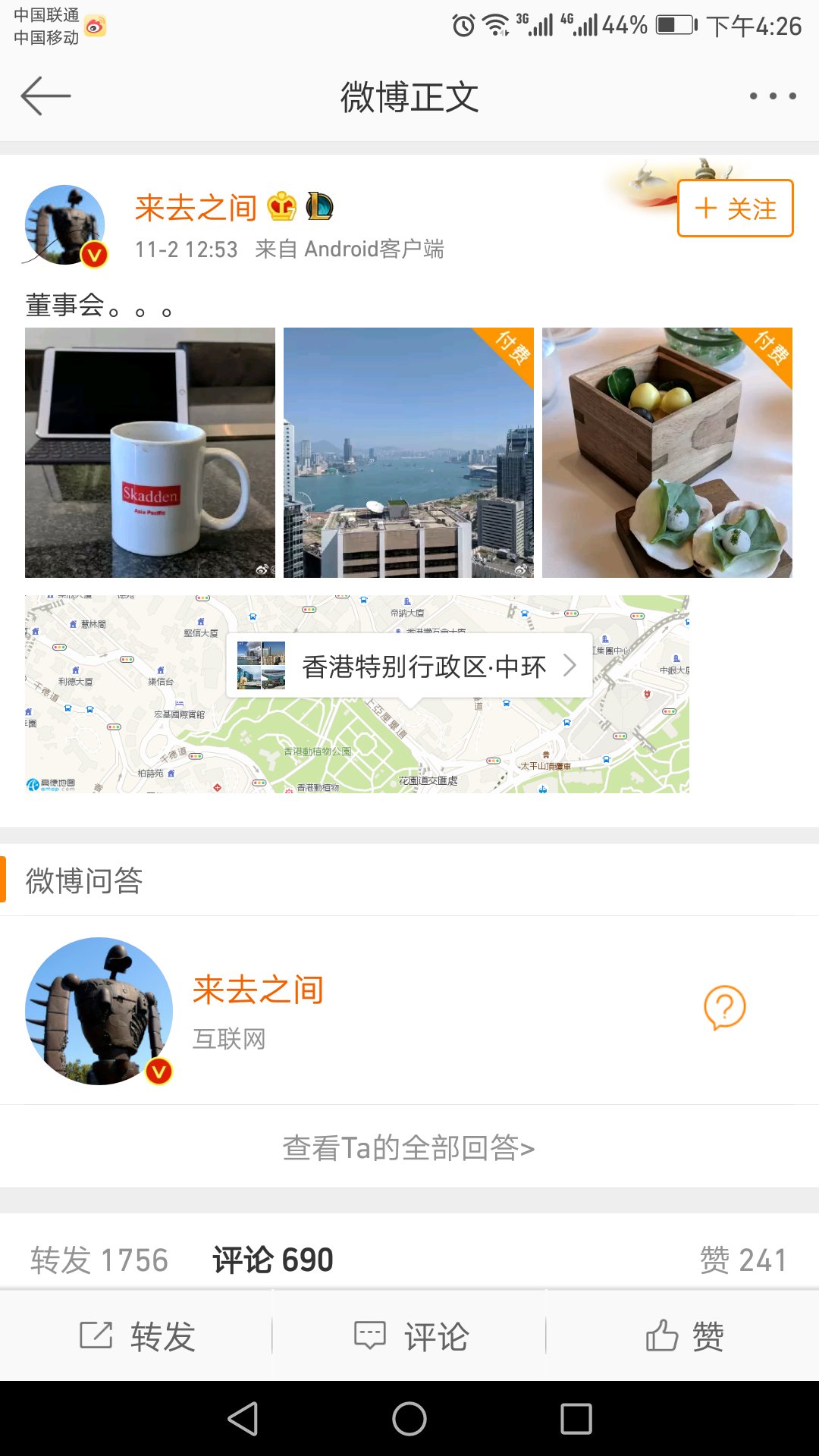The width and height of the screenshot is (819, 1456).
Task: Ask 来去之间 a question via the question icon
Action: point(725,1008)
